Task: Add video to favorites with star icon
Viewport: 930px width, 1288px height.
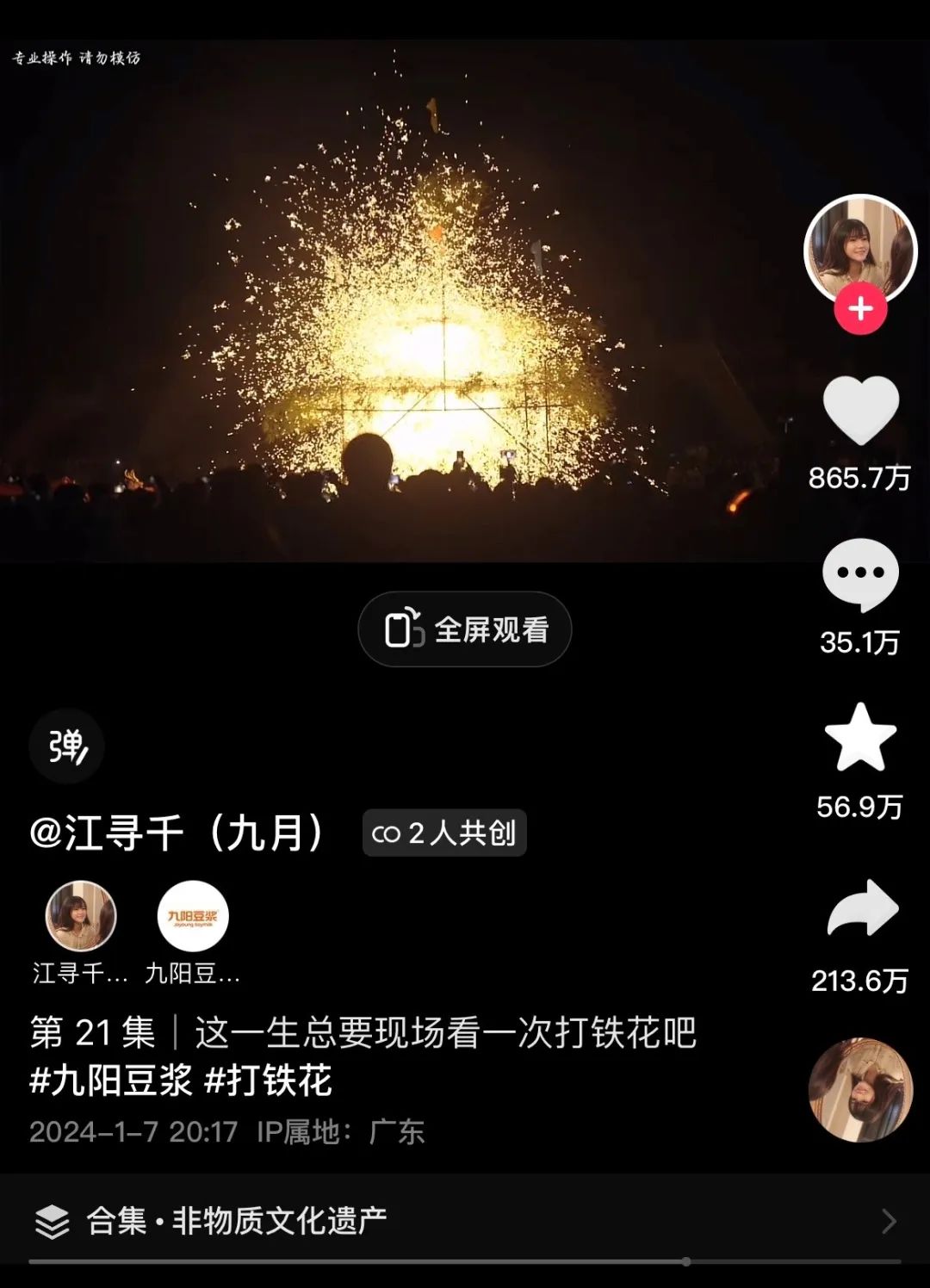Action: tap(860, 738)
